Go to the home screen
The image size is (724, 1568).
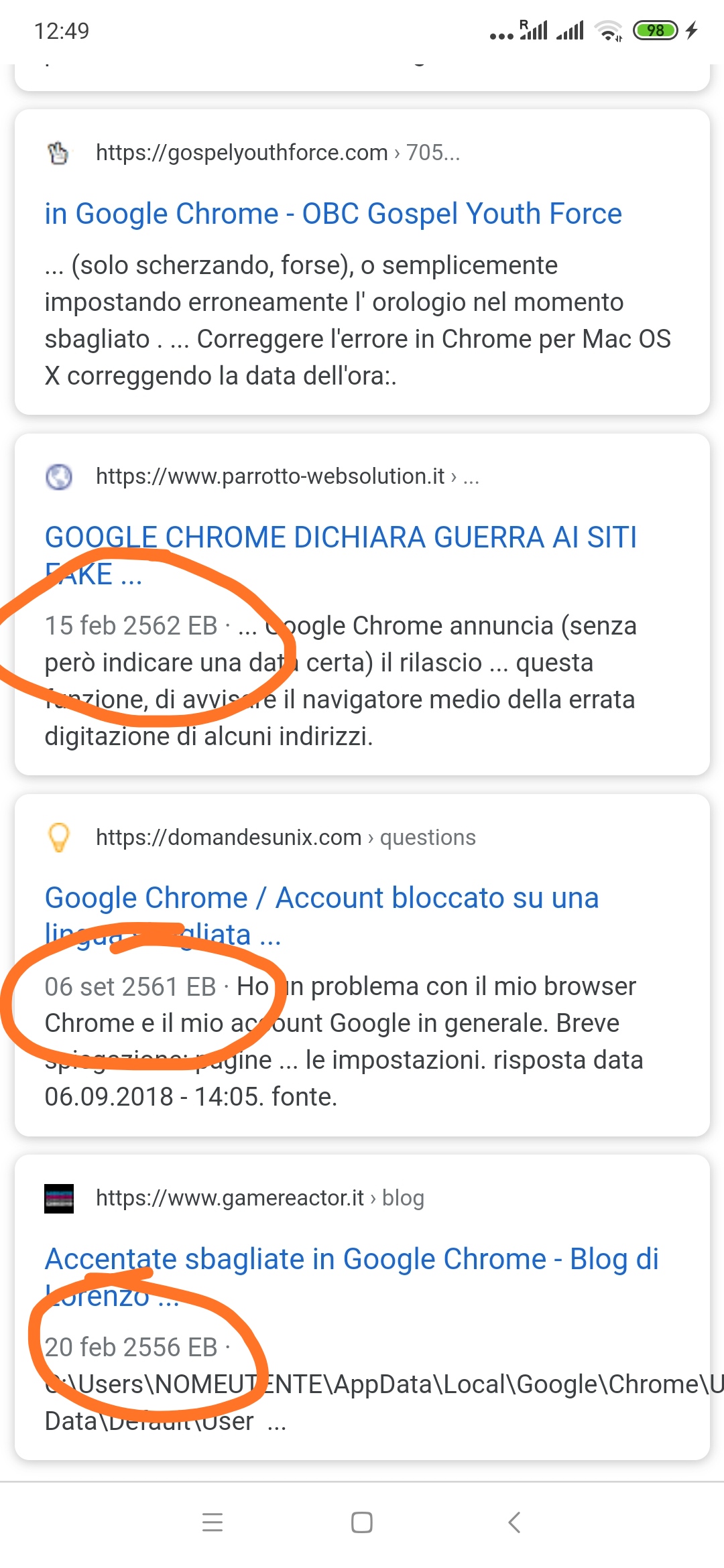(362, 1522)
